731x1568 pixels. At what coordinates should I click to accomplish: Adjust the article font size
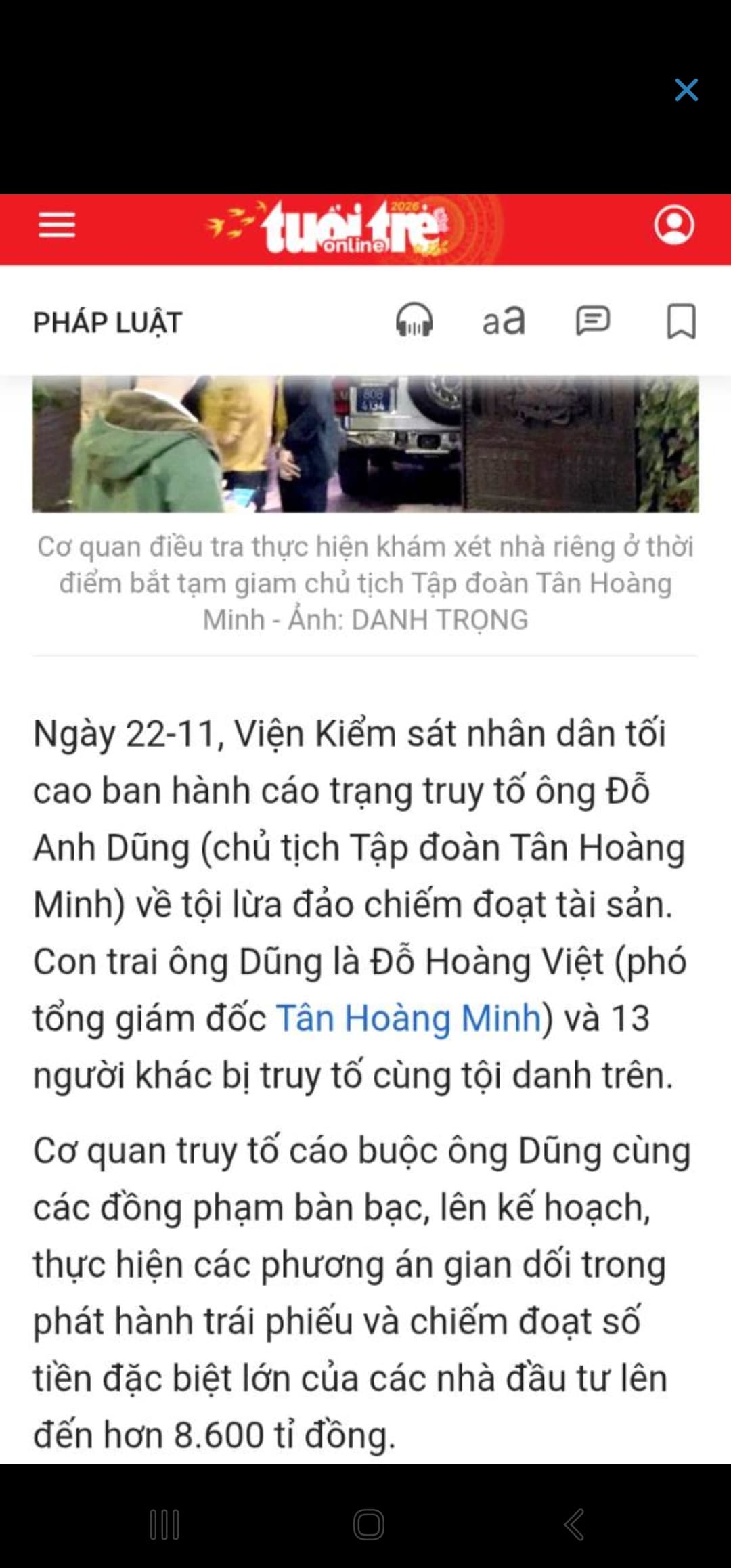pyautogui.click(x=503, y=321)
